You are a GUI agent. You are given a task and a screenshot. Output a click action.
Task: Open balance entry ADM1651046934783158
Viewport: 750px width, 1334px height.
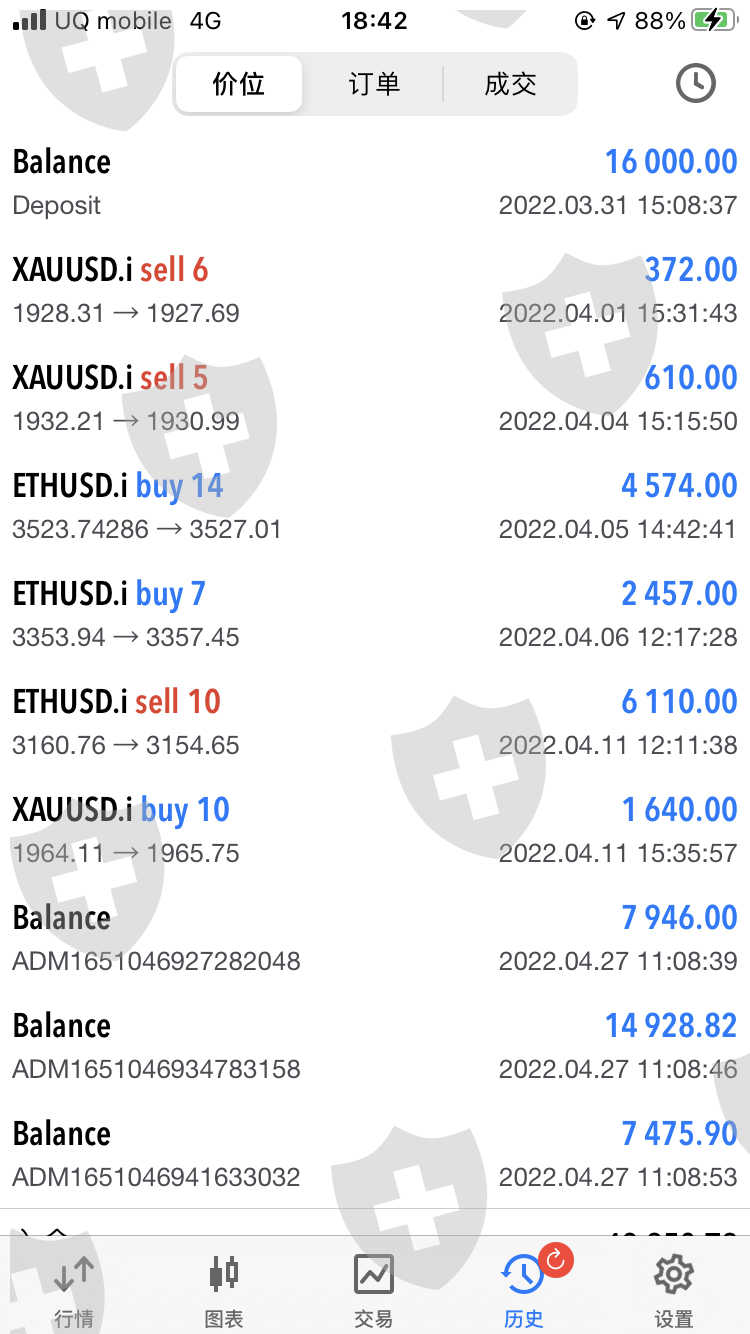[x=375, y=1046]
